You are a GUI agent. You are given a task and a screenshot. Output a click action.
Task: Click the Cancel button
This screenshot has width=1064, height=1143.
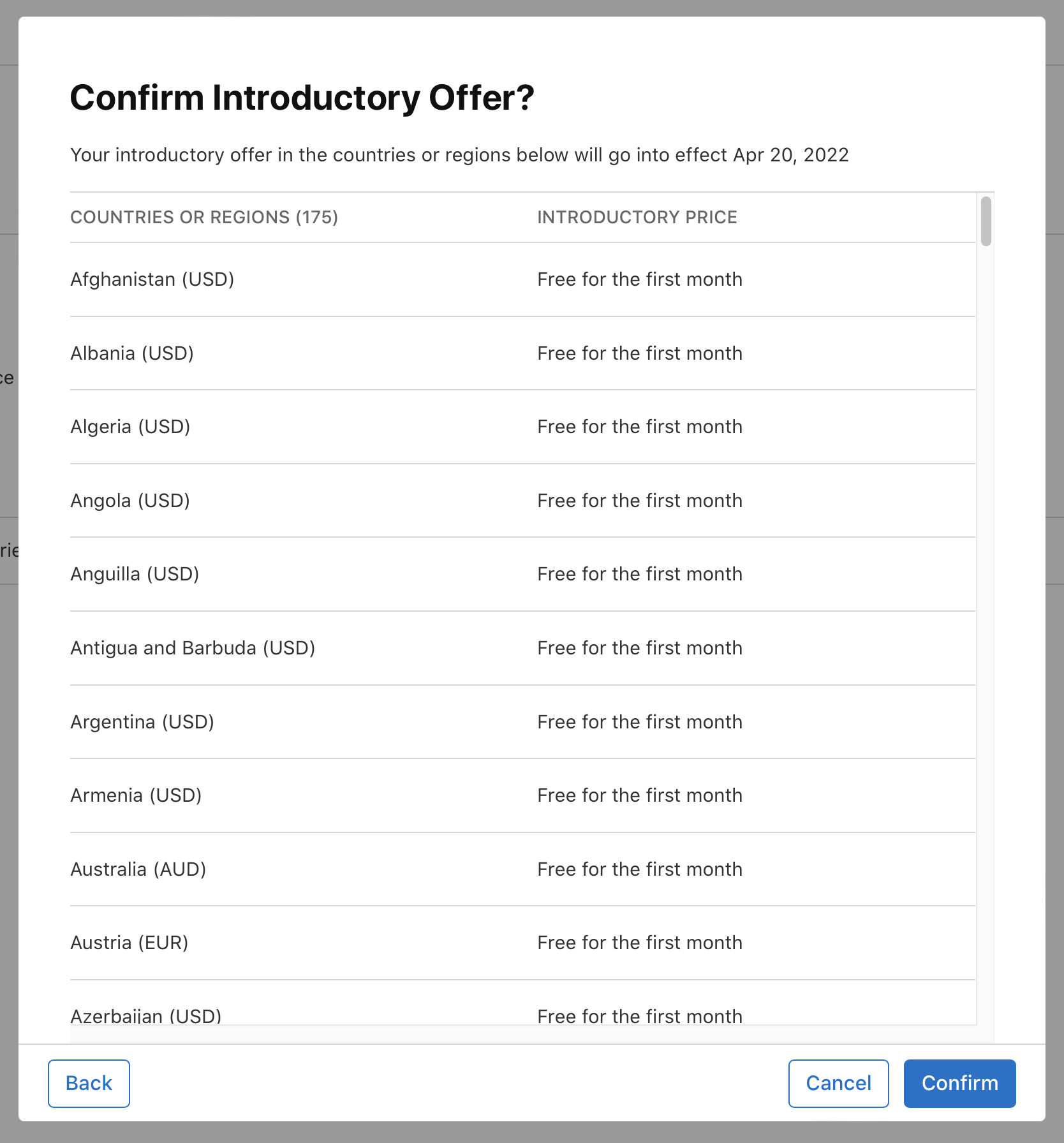pos(838,1082)
